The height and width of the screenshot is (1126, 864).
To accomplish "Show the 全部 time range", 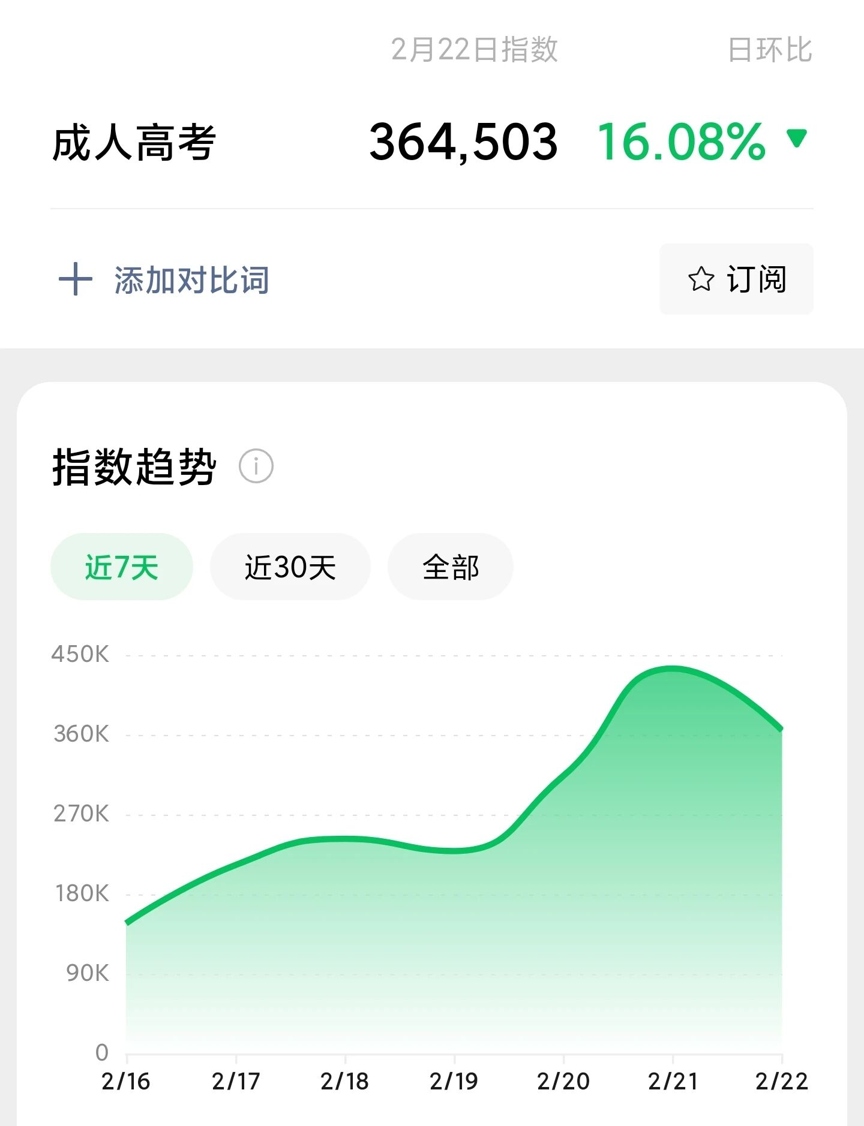I will pyautogui.click(x=450, y=567).
